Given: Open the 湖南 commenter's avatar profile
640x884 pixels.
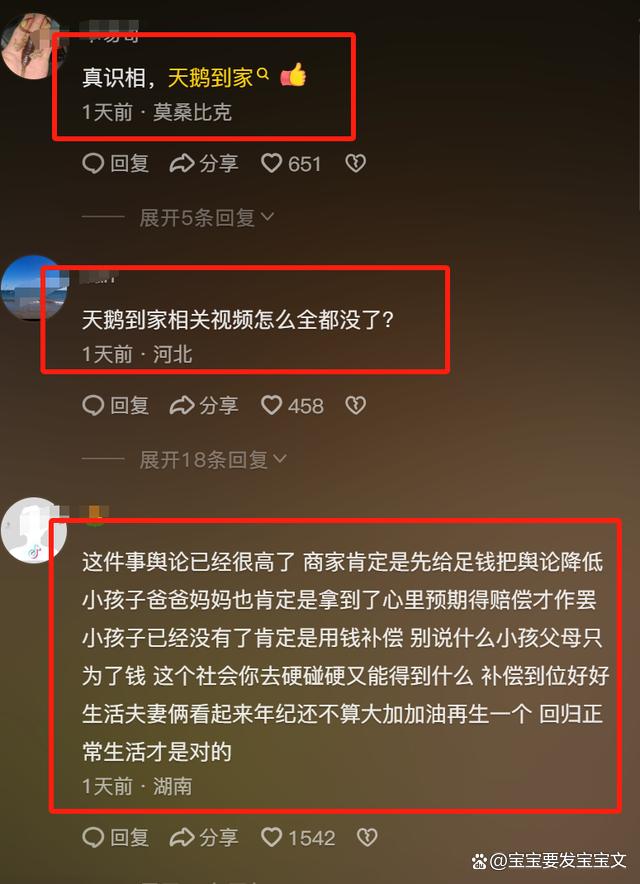Looking at the screenshot, I should click(32, 530).
